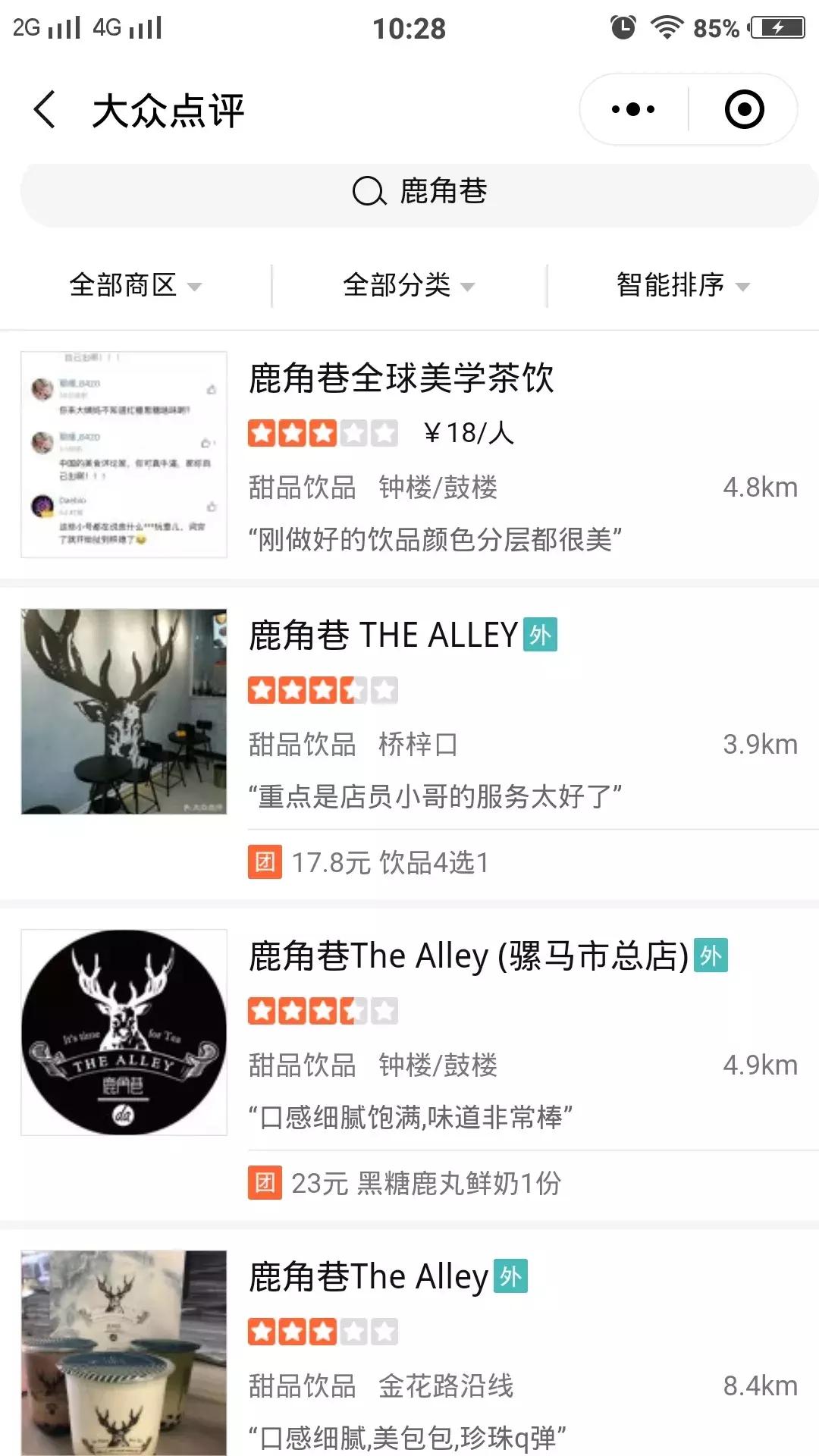This screenshot has width=819, height=1456.
Task: Tap the orange 团 deal icon under THE ALLEY
Action: [x=264, y=861]
